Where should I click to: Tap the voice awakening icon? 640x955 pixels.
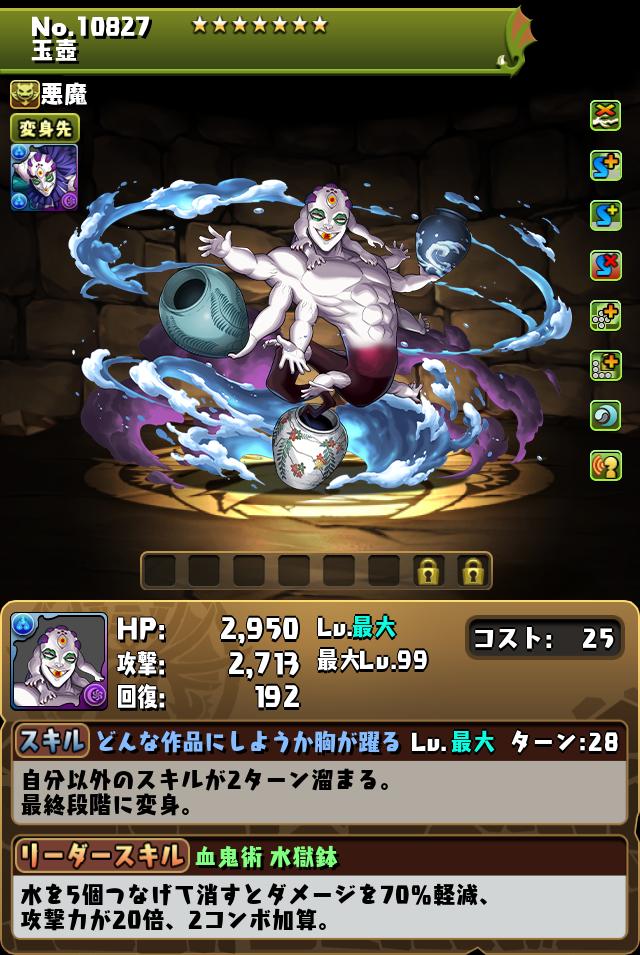point(605,465)
